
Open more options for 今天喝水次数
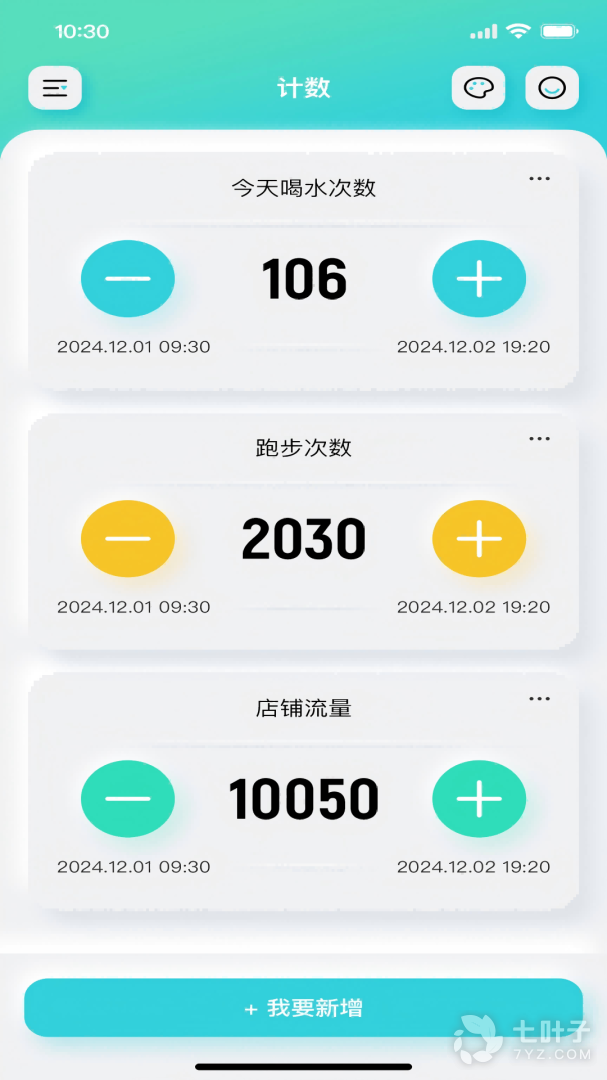coord(539,179)
